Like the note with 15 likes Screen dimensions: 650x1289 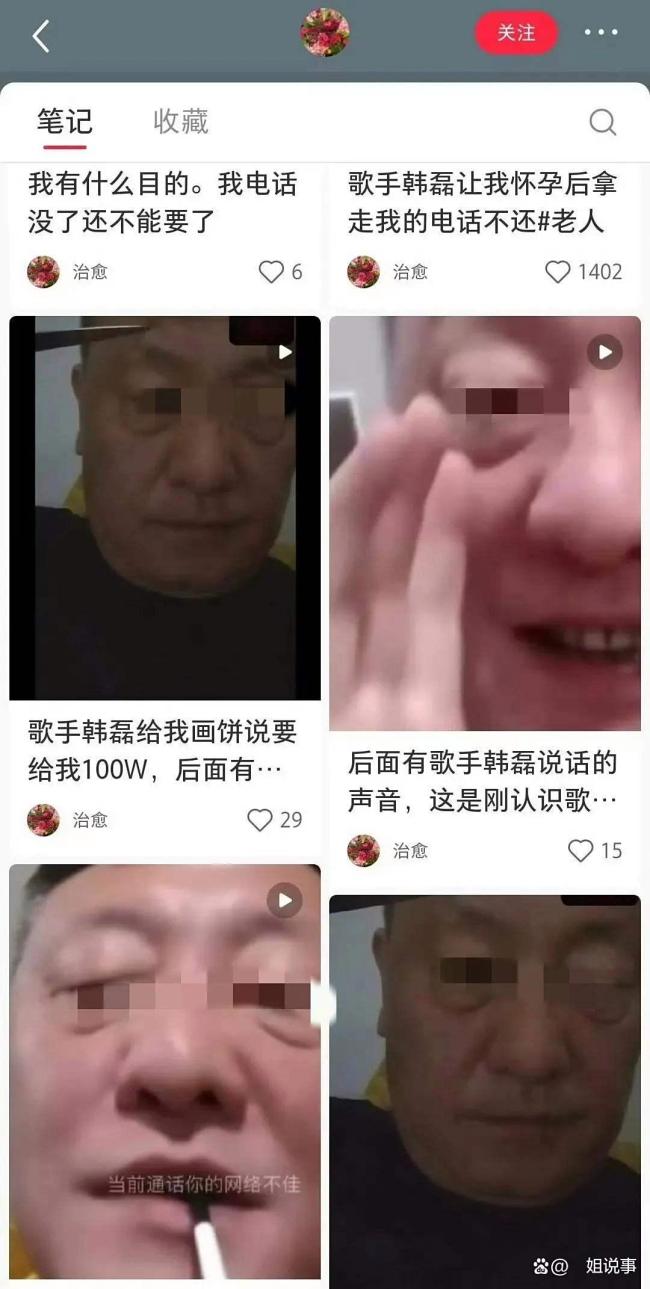click(x=581, y=851)
